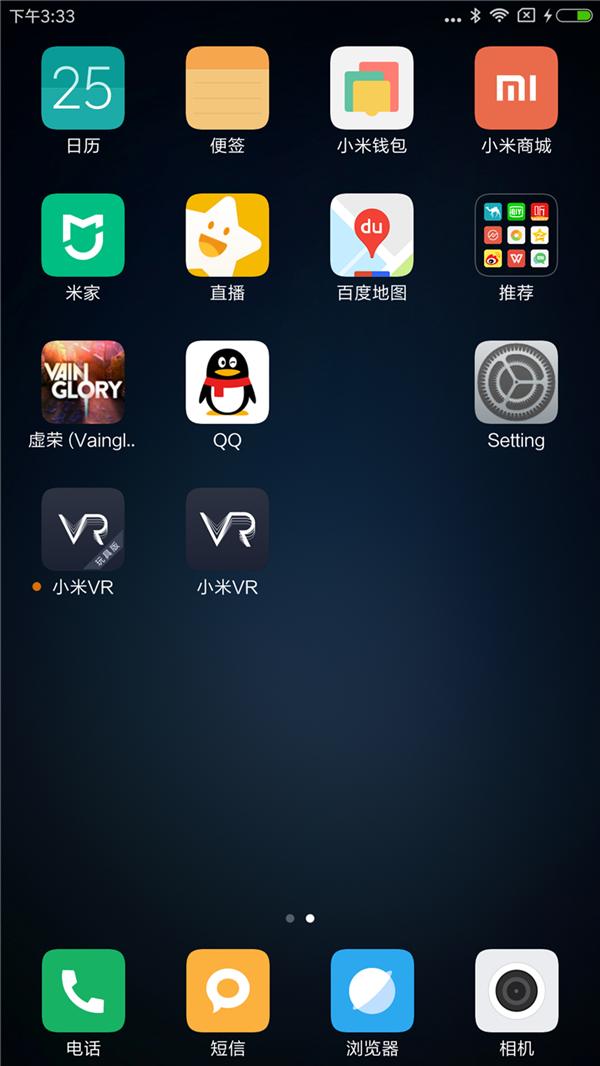
Task: Launch 小米VR with the 玩具版 ribbon
Action: (x=83, y=529)
